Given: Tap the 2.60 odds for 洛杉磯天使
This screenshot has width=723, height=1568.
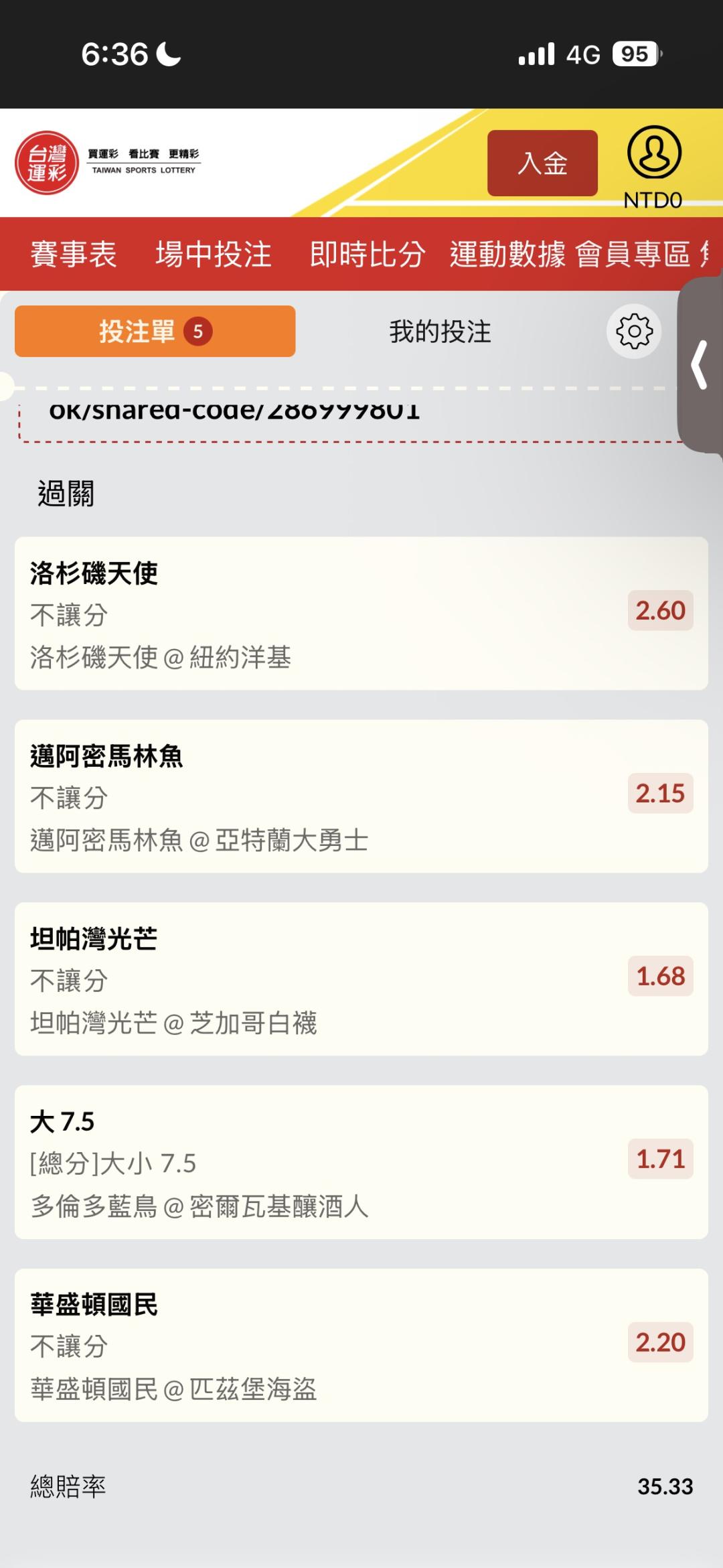Looking at the screenshot, I should [660, 610].
